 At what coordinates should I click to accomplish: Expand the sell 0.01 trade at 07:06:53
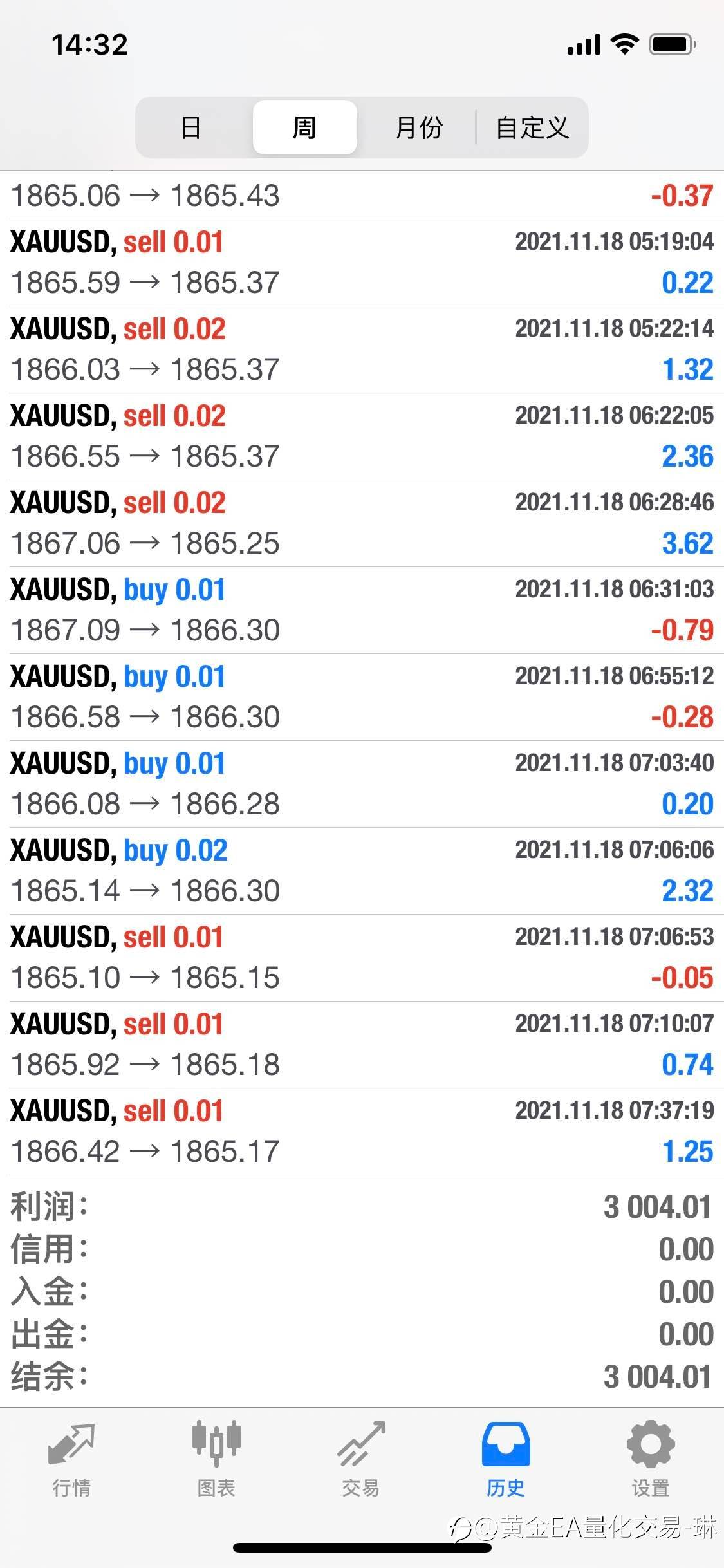(x=362, y=958)
